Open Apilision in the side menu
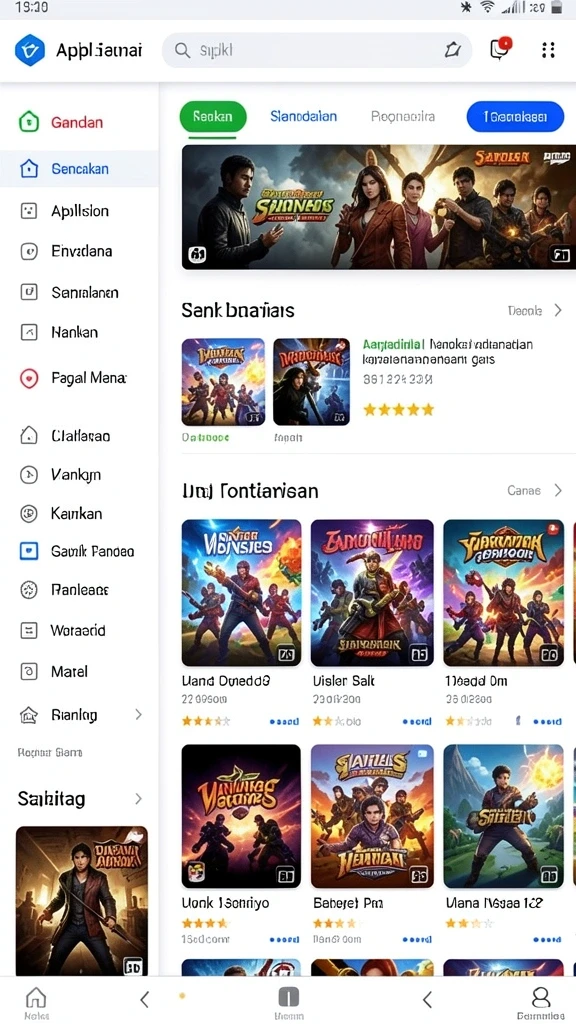This screenshot has height=1024, width=576. coord(79,211)
